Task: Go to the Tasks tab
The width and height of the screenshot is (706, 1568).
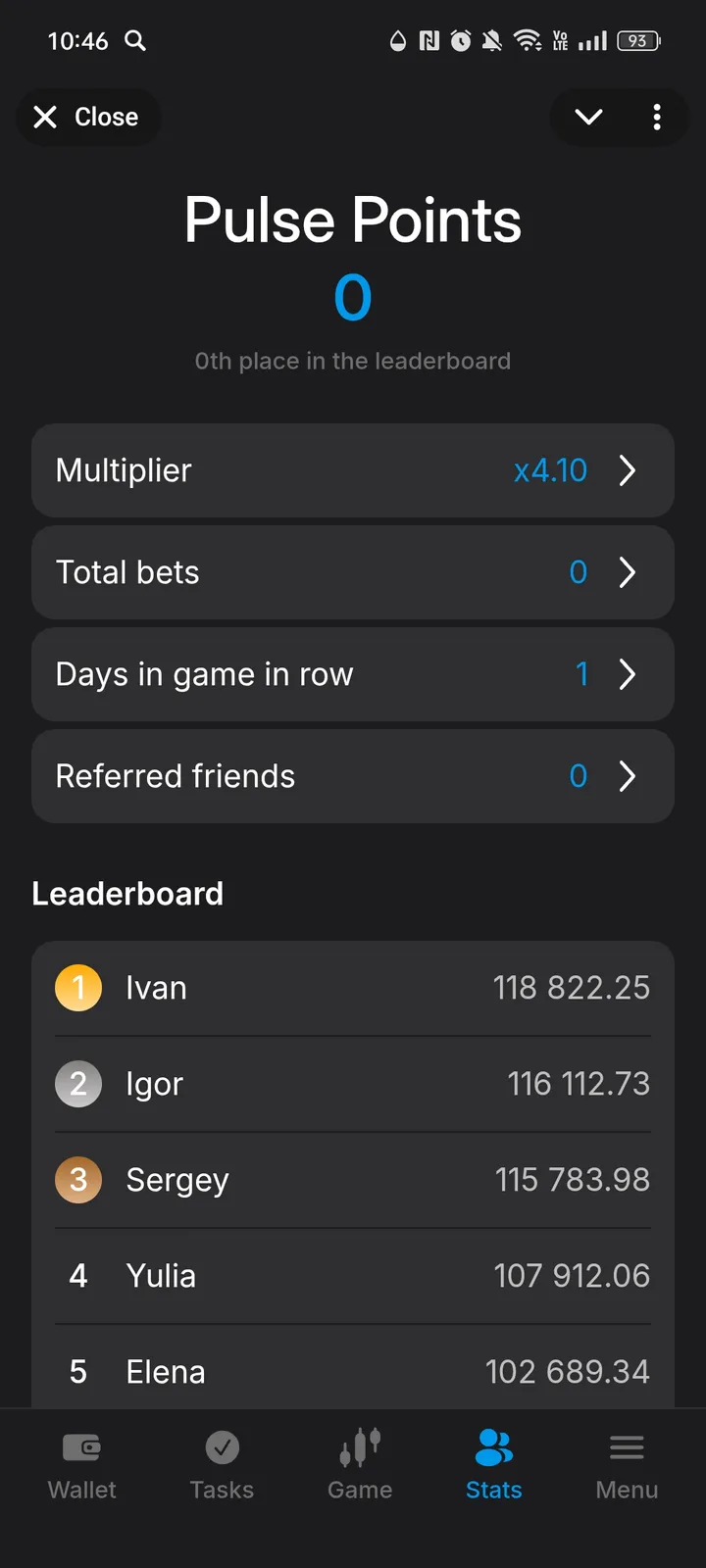Action: [222, 1464]
